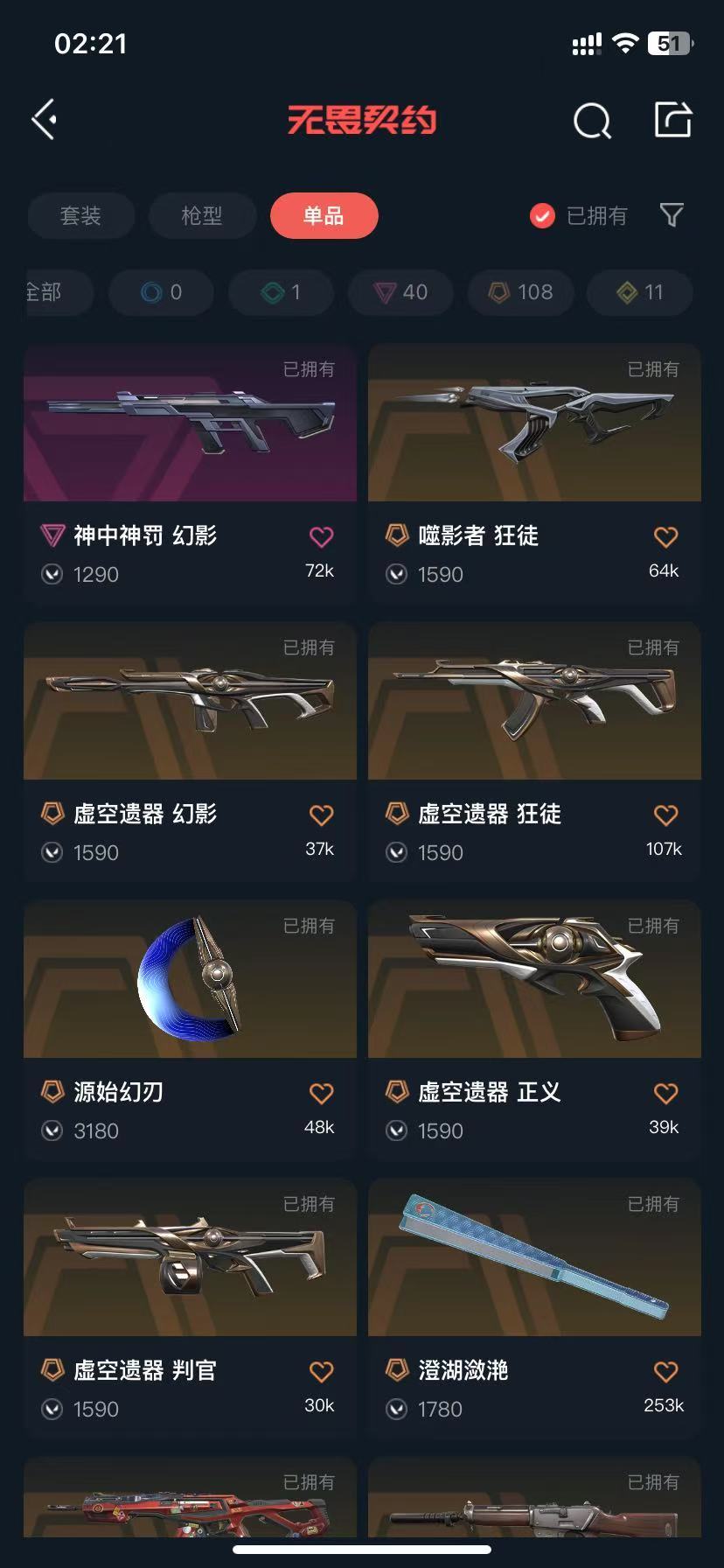Switch to the 套装 tab
724x1568 pixels.
point(80,215)
